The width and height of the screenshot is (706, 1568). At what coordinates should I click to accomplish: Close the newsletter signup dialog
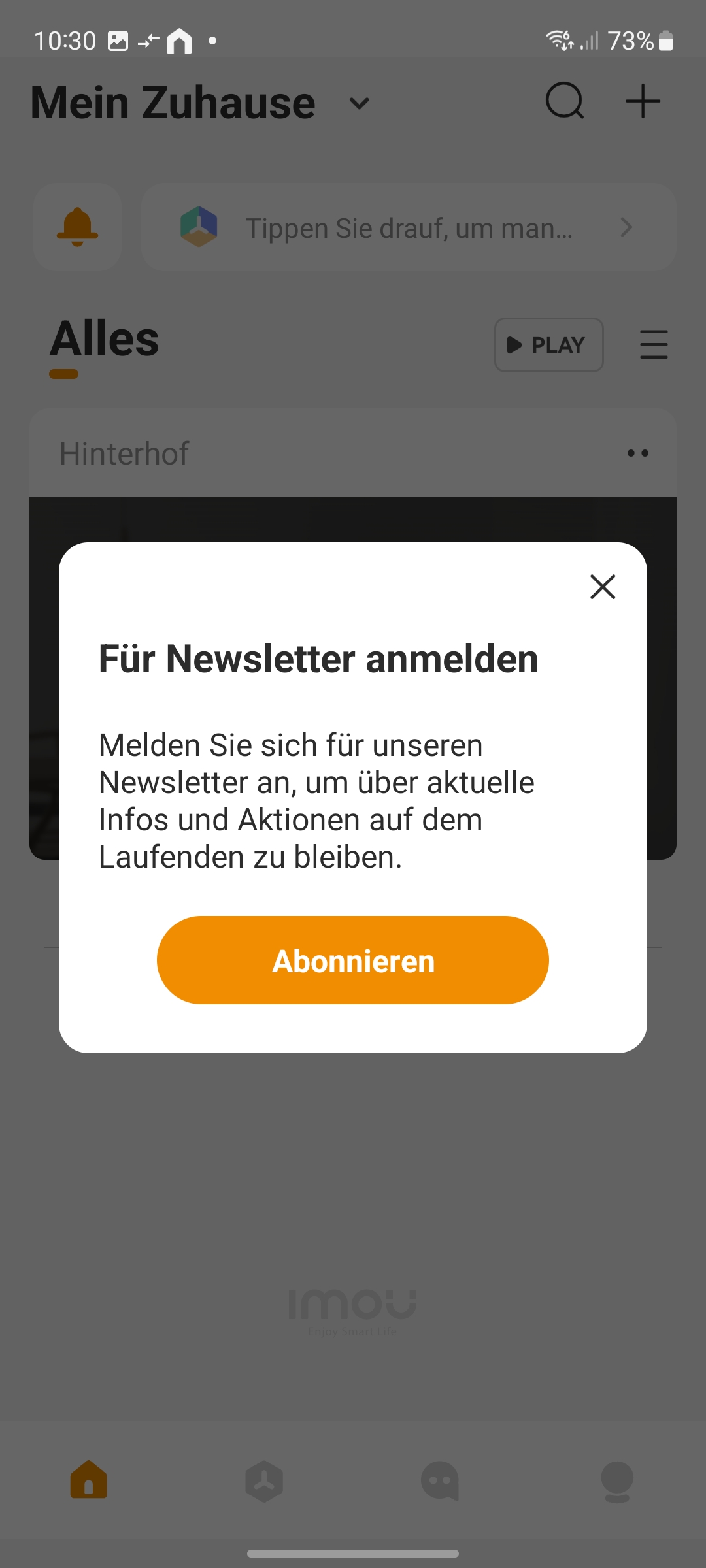pyautogui.click(x=603, y=587)
